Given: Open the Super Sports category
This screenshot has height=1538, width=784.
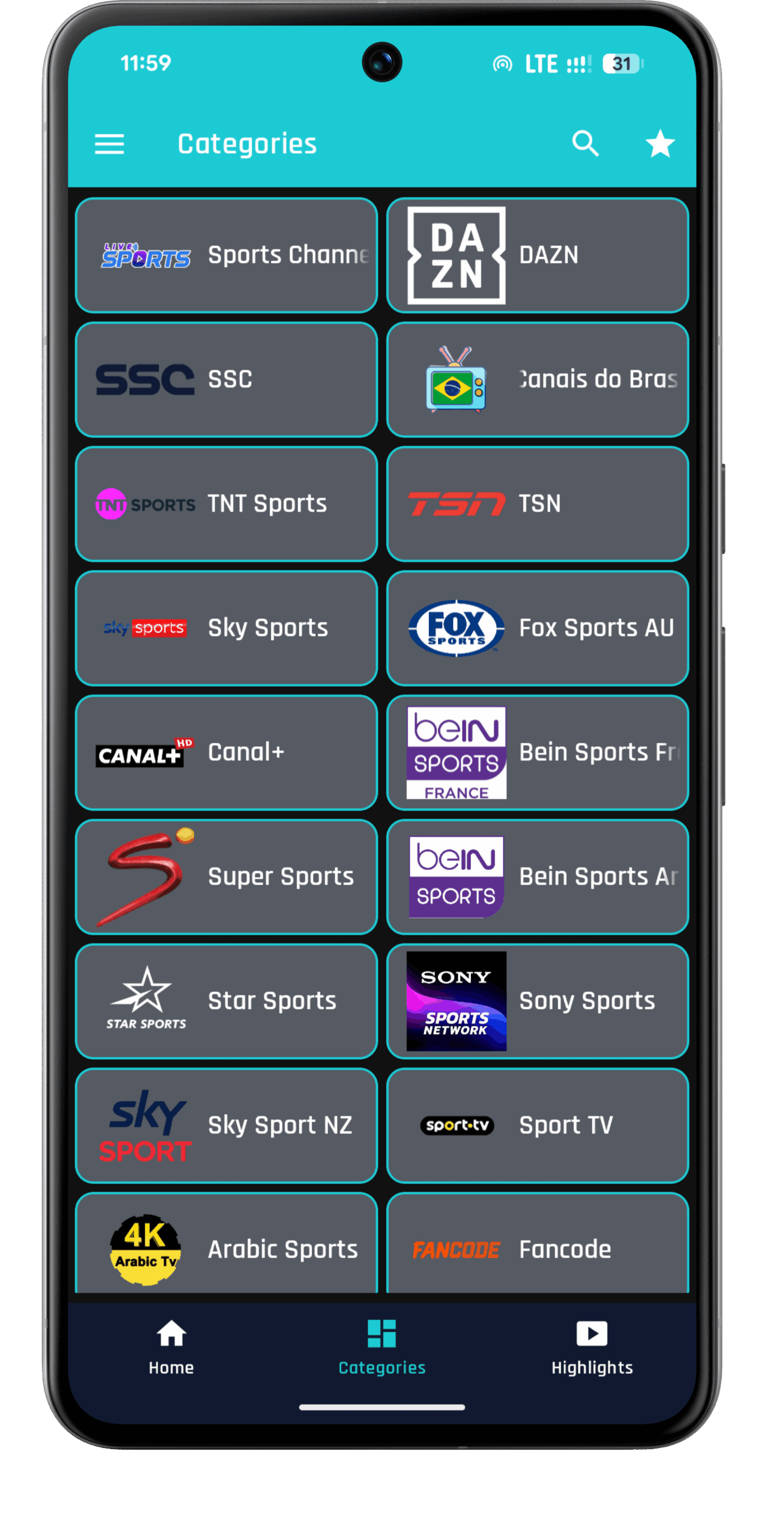Looking at the screenshot, I should coord(226,877).
